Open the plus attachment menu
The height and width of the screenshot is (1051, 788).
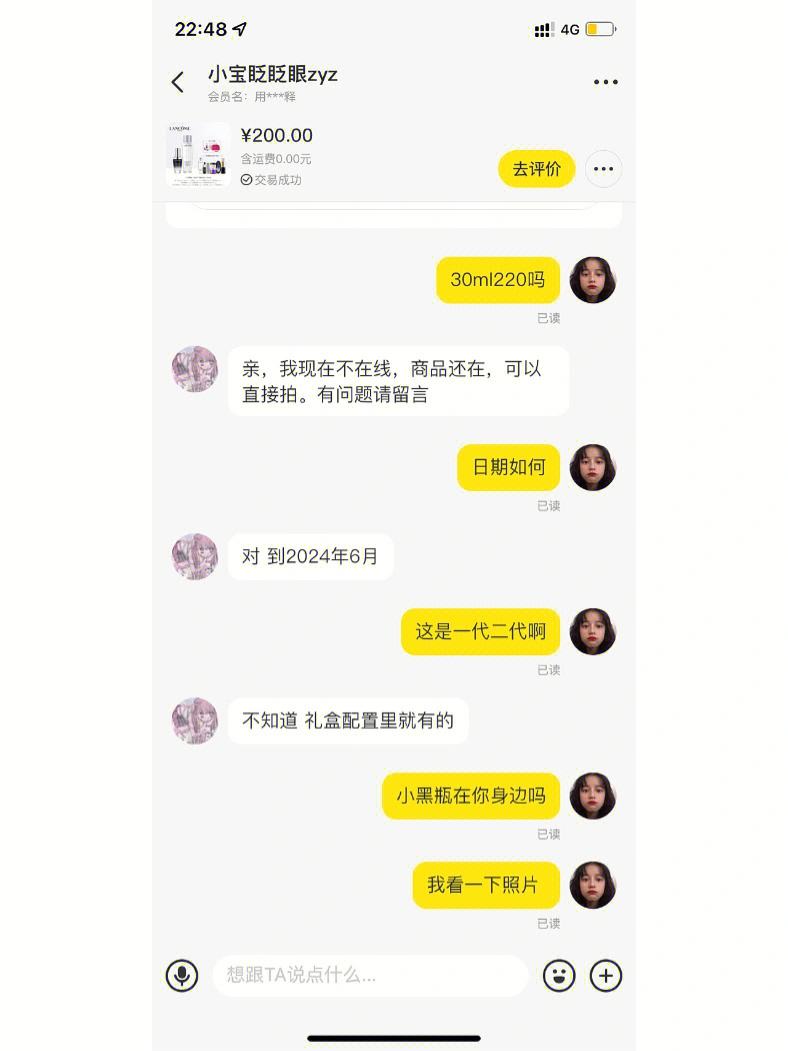pyautogui.click(x=606, y=975)
